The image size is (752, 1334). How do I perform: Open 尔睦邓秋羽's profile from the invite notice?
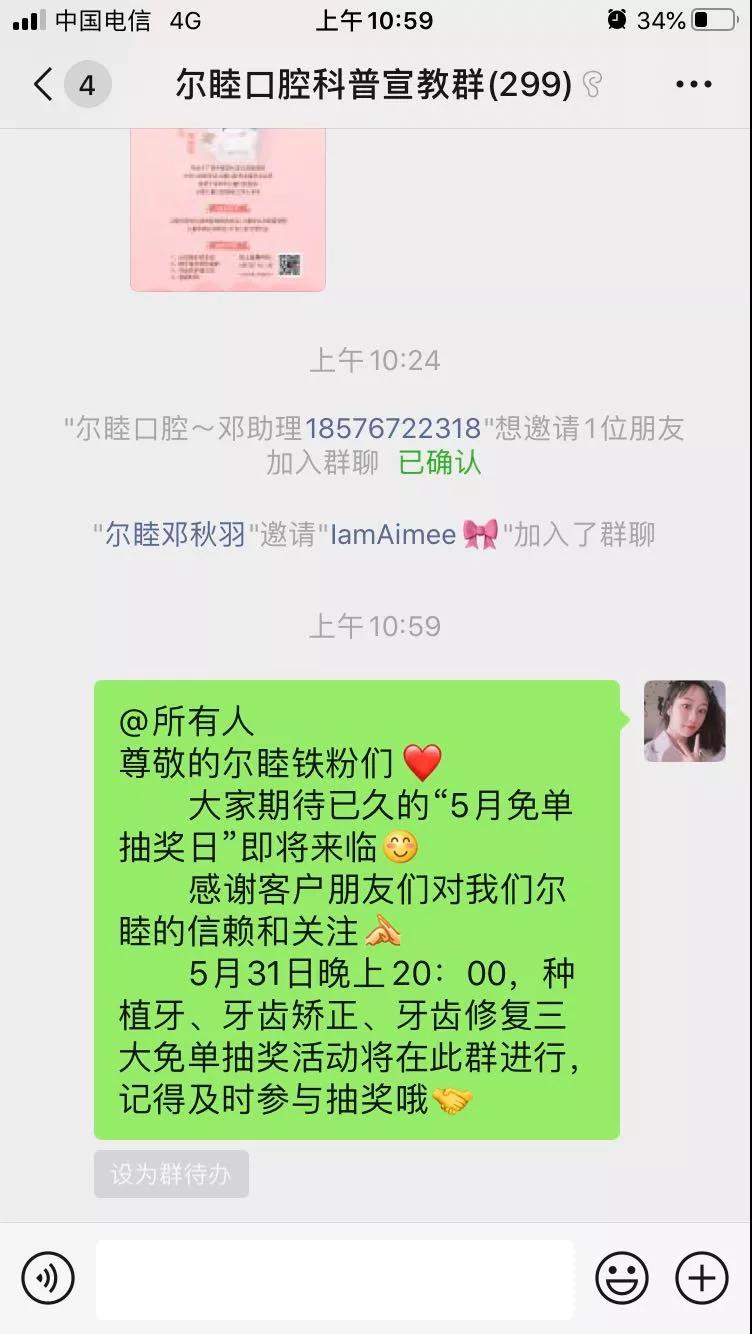pyautogui.click(x=176, y=534)
